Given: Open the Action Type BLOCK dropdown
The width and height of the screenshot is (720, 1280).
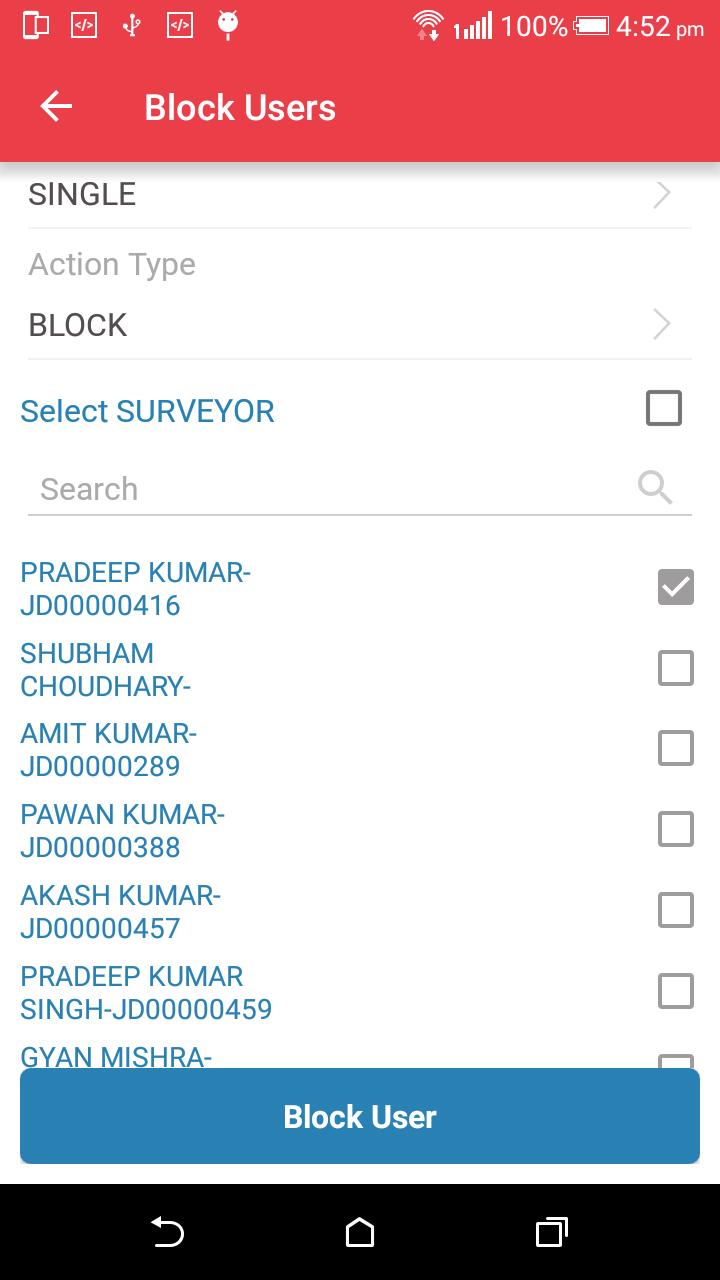Looking at the screenshot, I should [360, 325].
